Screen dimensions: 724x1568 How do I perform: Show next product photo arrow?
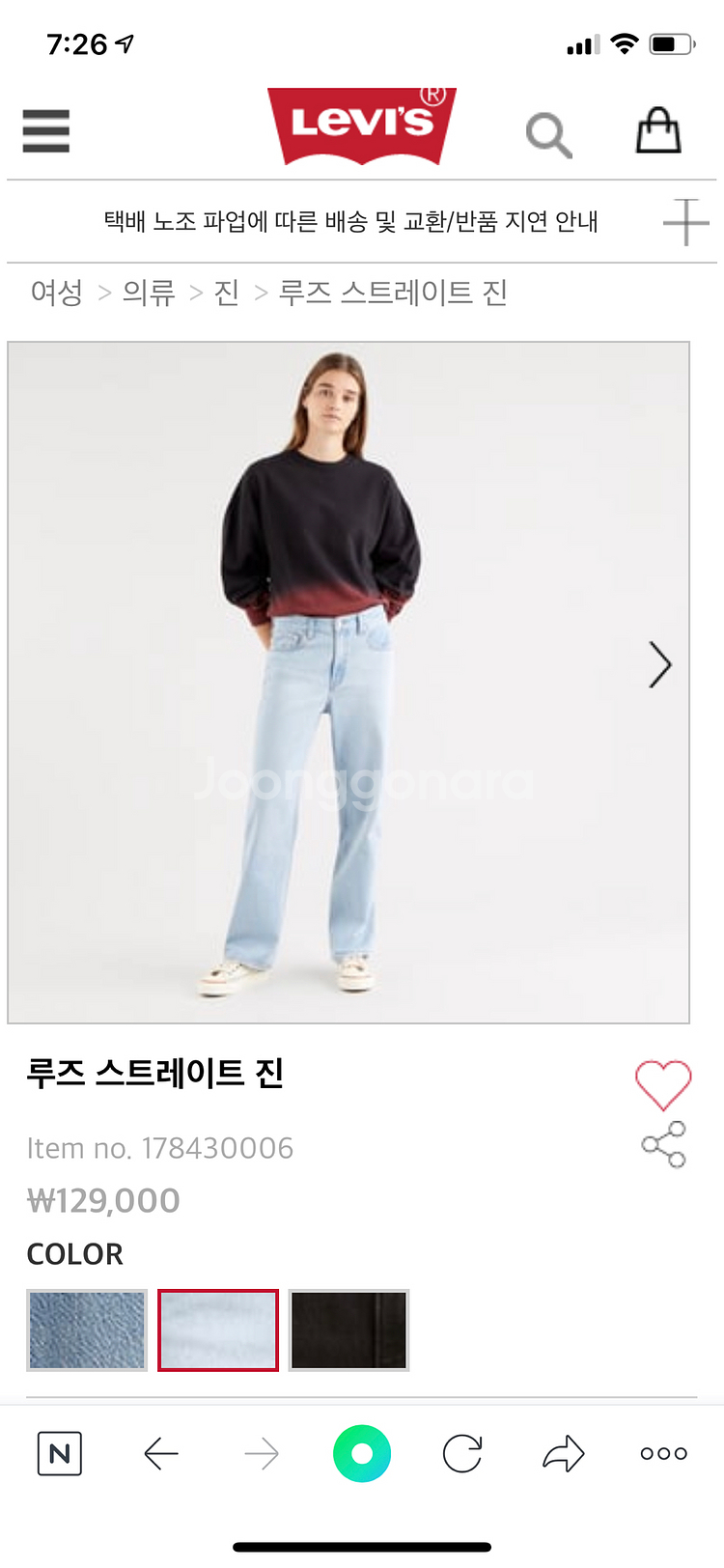(x=660, y=664)
